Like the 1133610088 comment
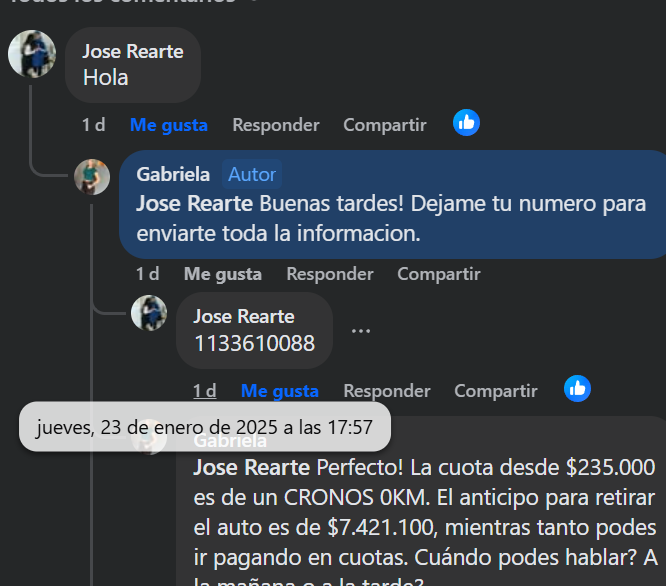Screen dimensions: 666x586 click(x=279, y=391)
